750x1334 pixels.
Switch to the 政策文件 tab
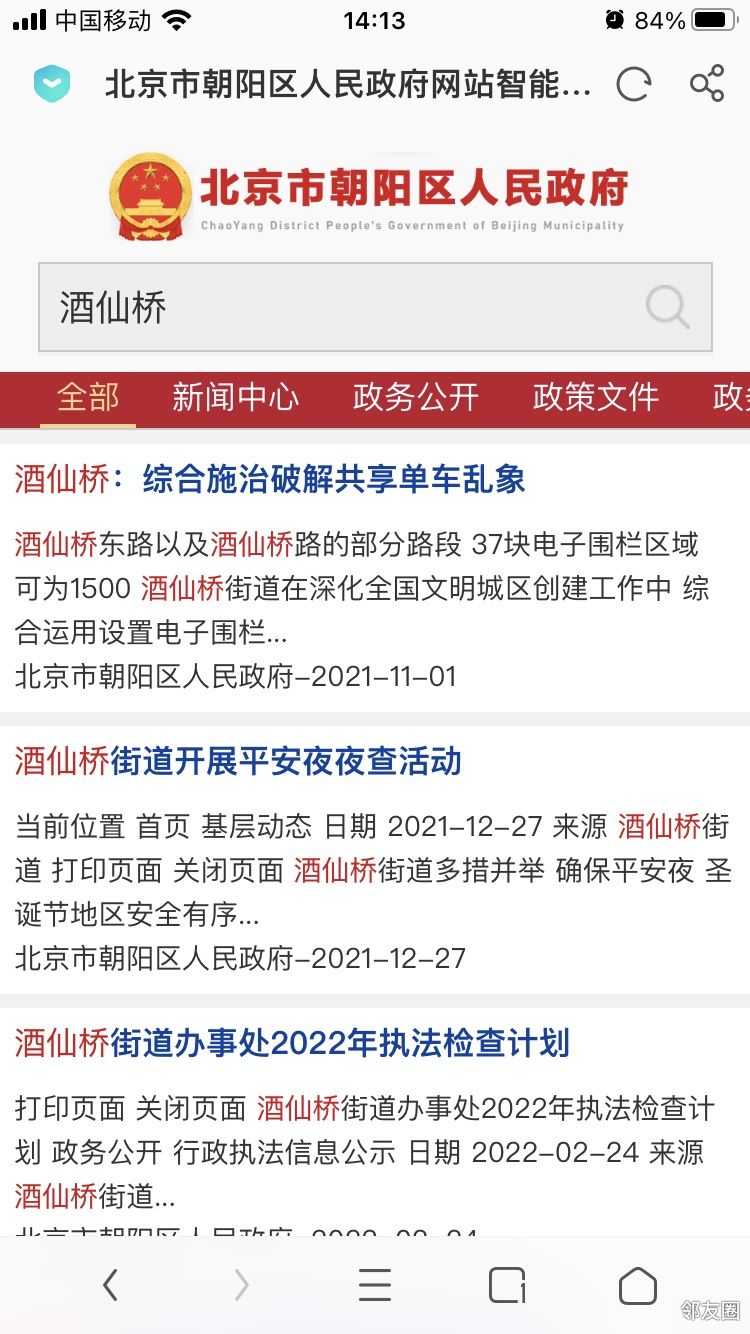(x=596, y=397)
